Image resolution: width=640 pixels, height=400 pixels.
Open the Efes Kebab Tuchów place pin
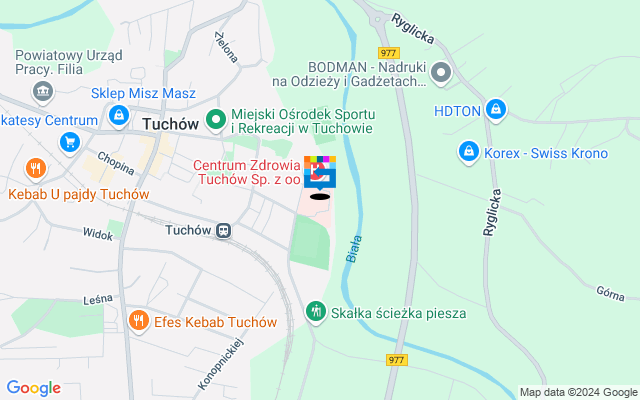(139, 321)
